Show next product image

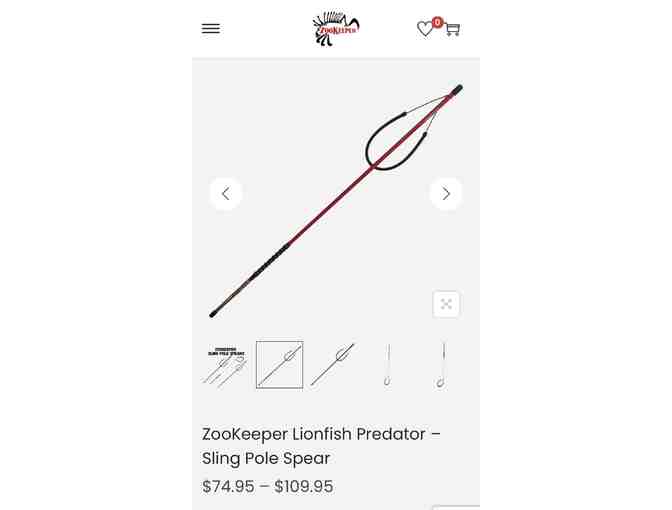click(446, 193)
